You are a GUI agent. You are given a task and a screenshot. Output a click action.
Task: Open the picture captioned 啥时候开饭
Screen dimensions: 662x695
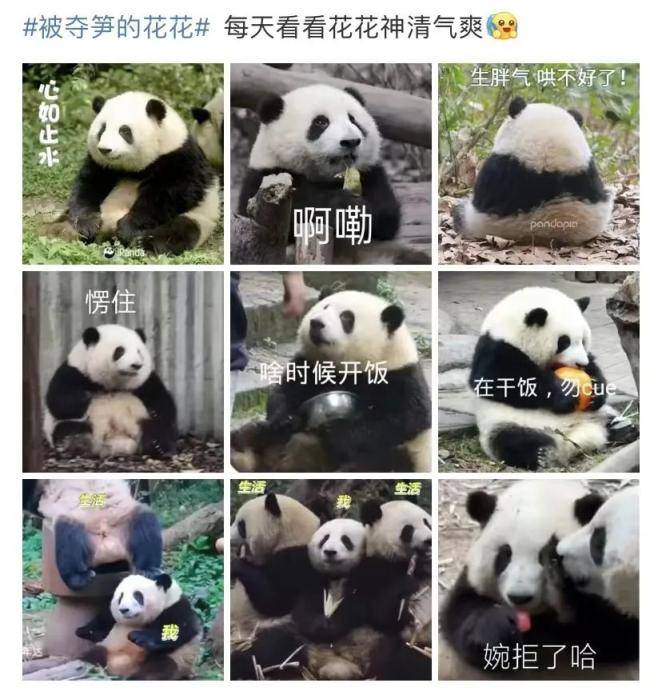point(331,371)
